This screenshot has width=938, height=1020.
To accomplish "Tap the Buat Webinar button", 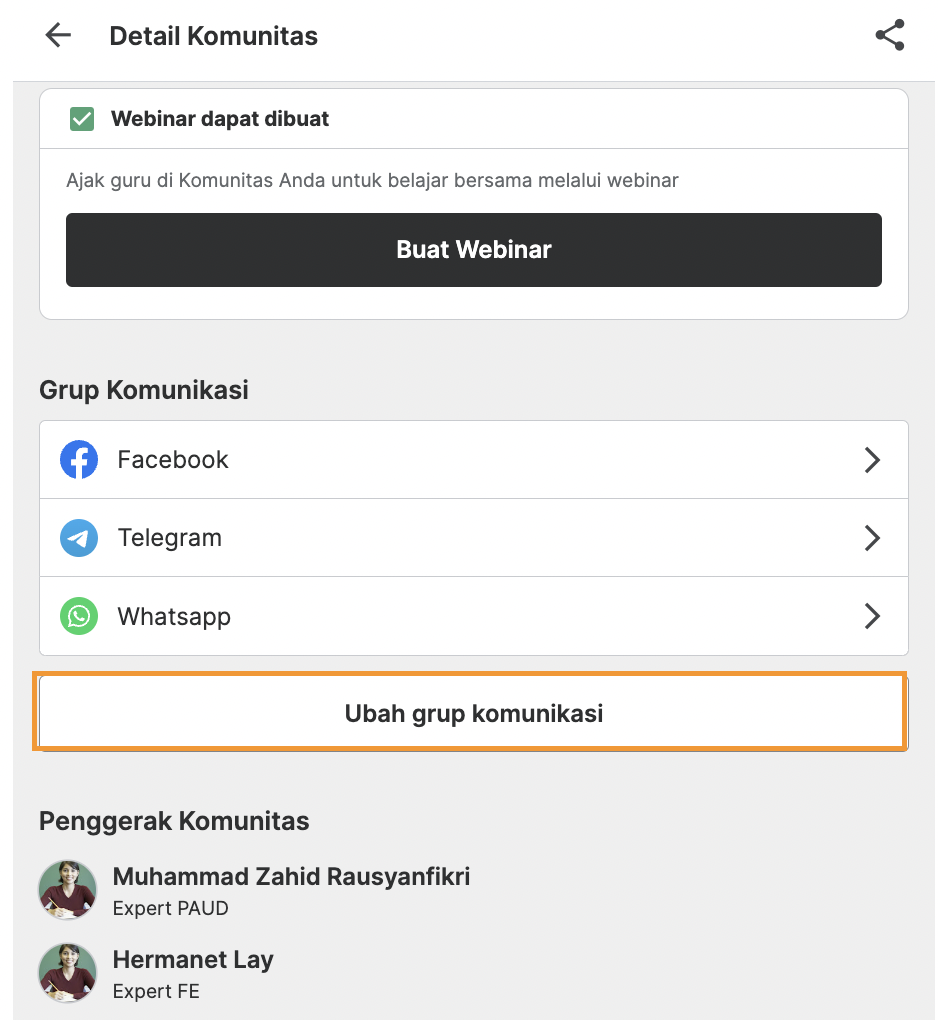I will pos(474,250).
